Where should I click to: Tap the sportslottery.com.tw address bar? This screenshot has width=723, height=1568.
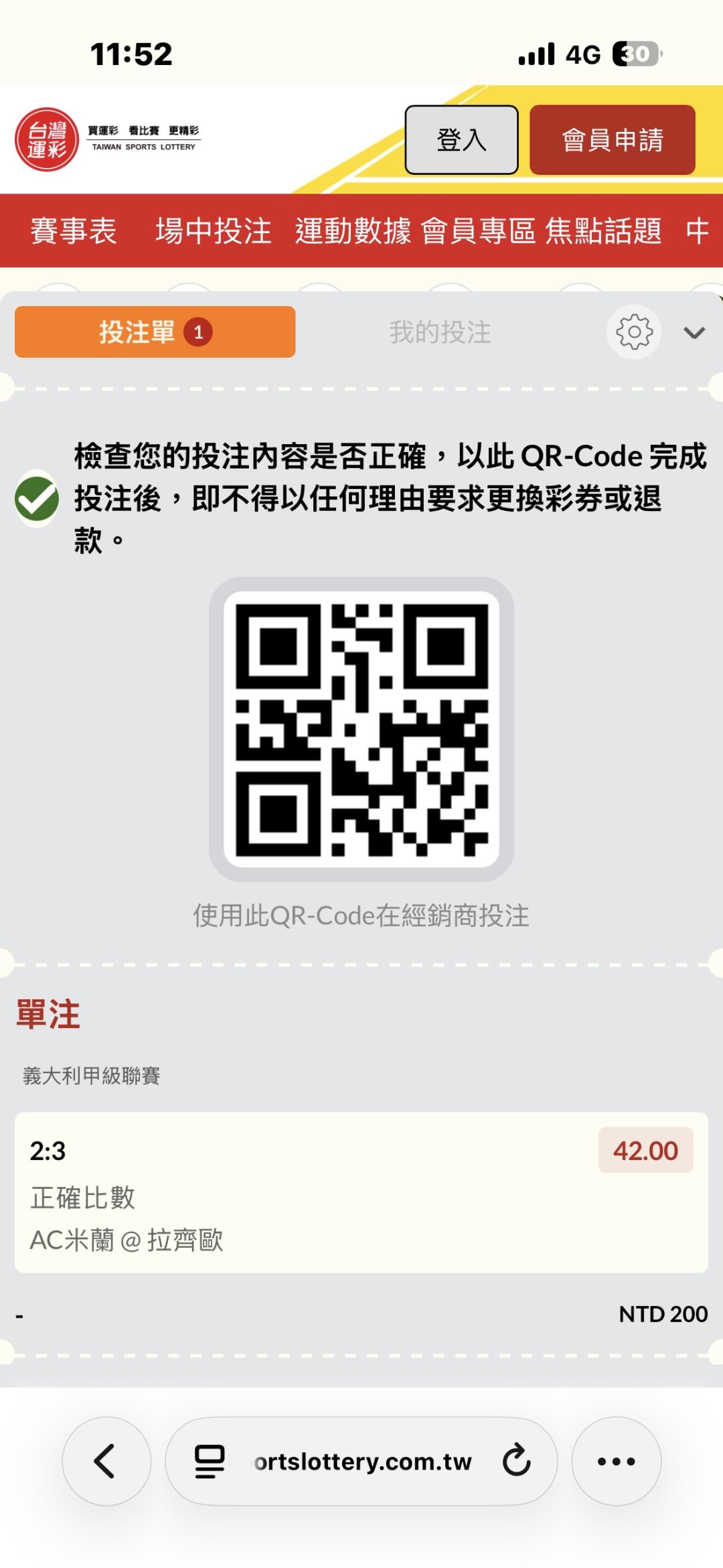(x=361, y=1461)
